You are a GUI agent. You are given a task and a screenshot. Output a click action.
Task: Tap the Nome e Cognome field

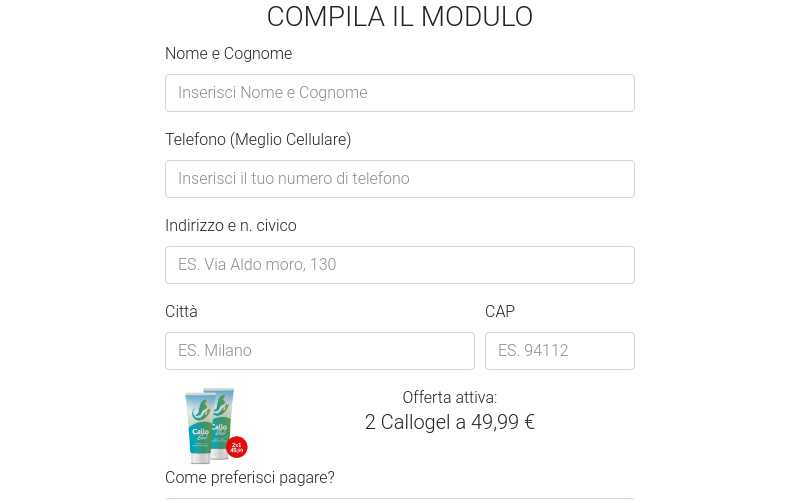click(399, 93)
